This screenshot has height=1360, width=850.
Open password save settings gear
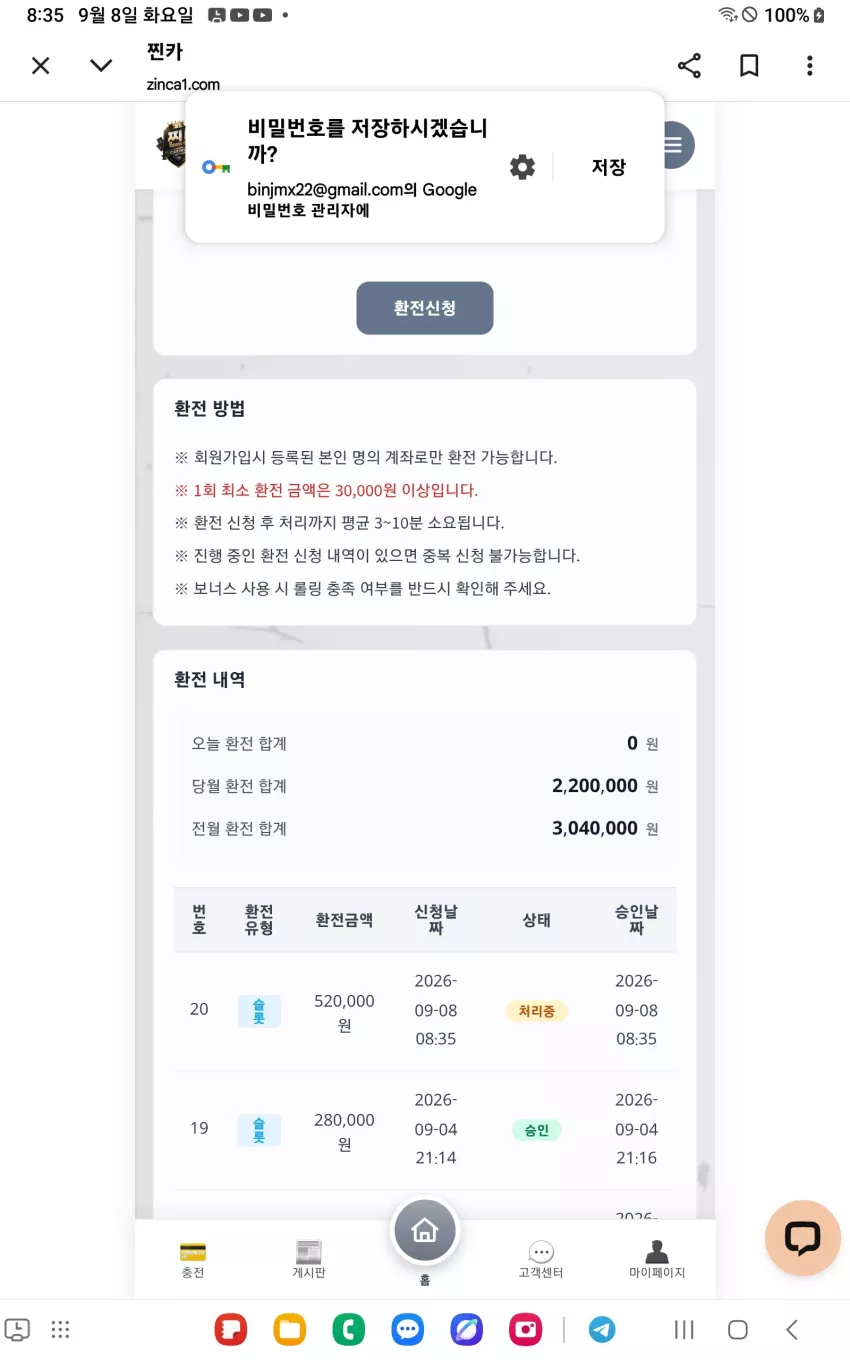pyautogui.click(x=522, y=167)
